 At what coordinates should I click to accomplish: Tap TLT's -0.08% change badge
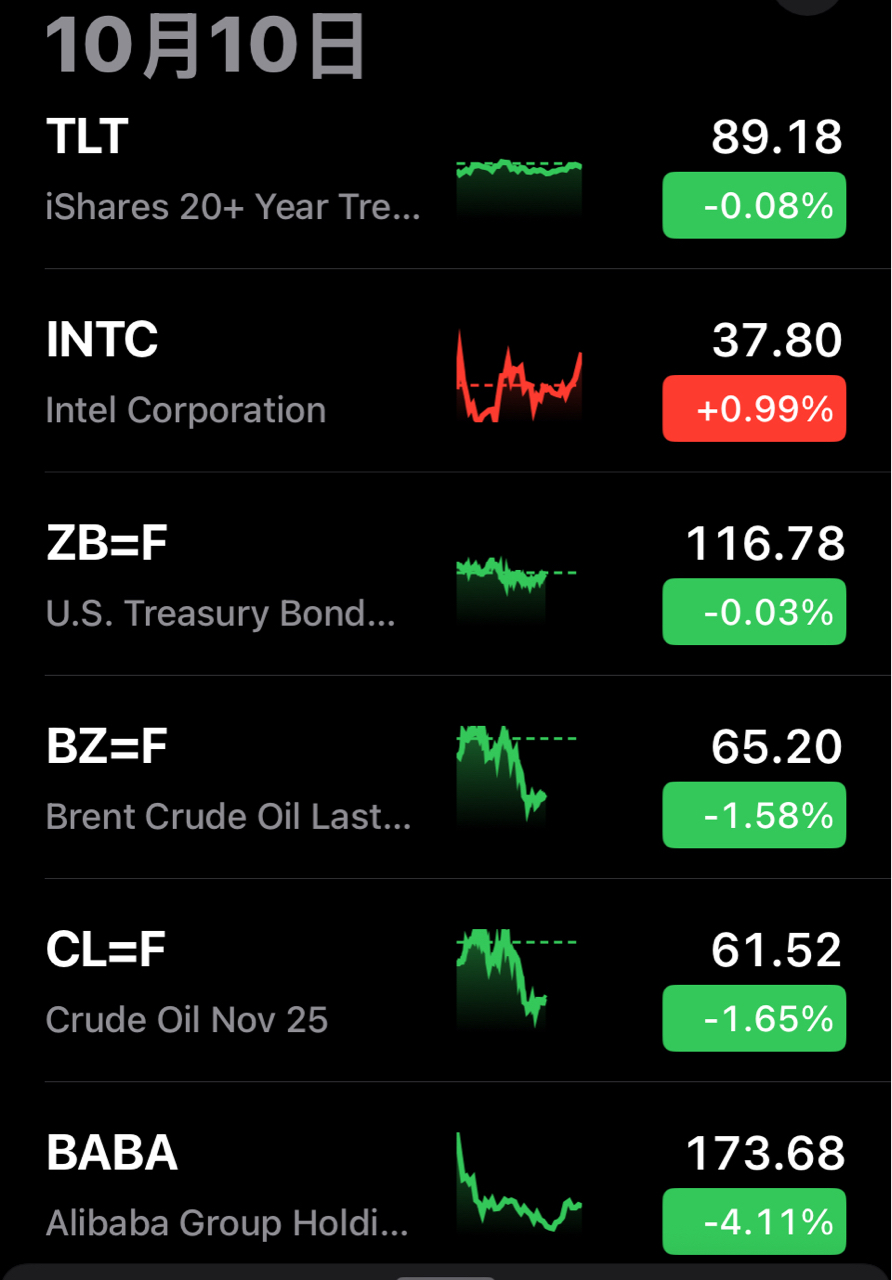tap(754, 206)
